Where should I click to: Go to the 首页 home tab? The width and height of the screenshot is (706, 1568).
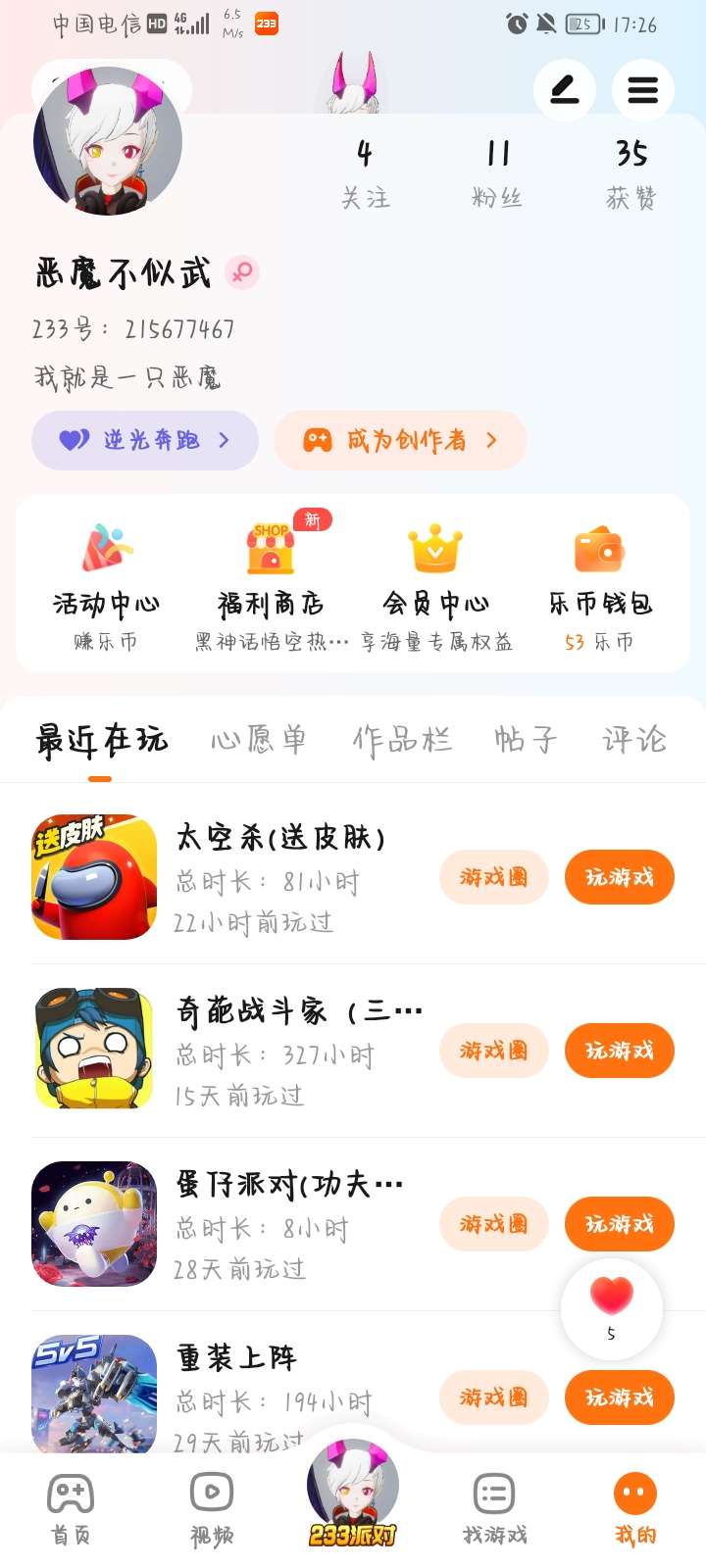[x=71, y=1509]
